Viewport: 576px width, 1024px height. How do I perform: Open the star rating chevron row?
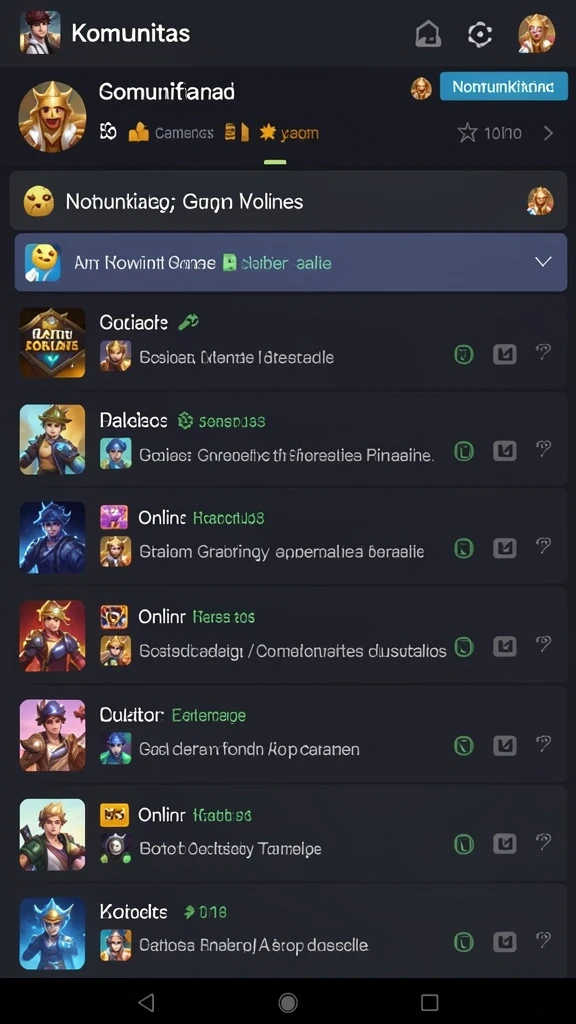pyautogui.click(x=505, y=133)
